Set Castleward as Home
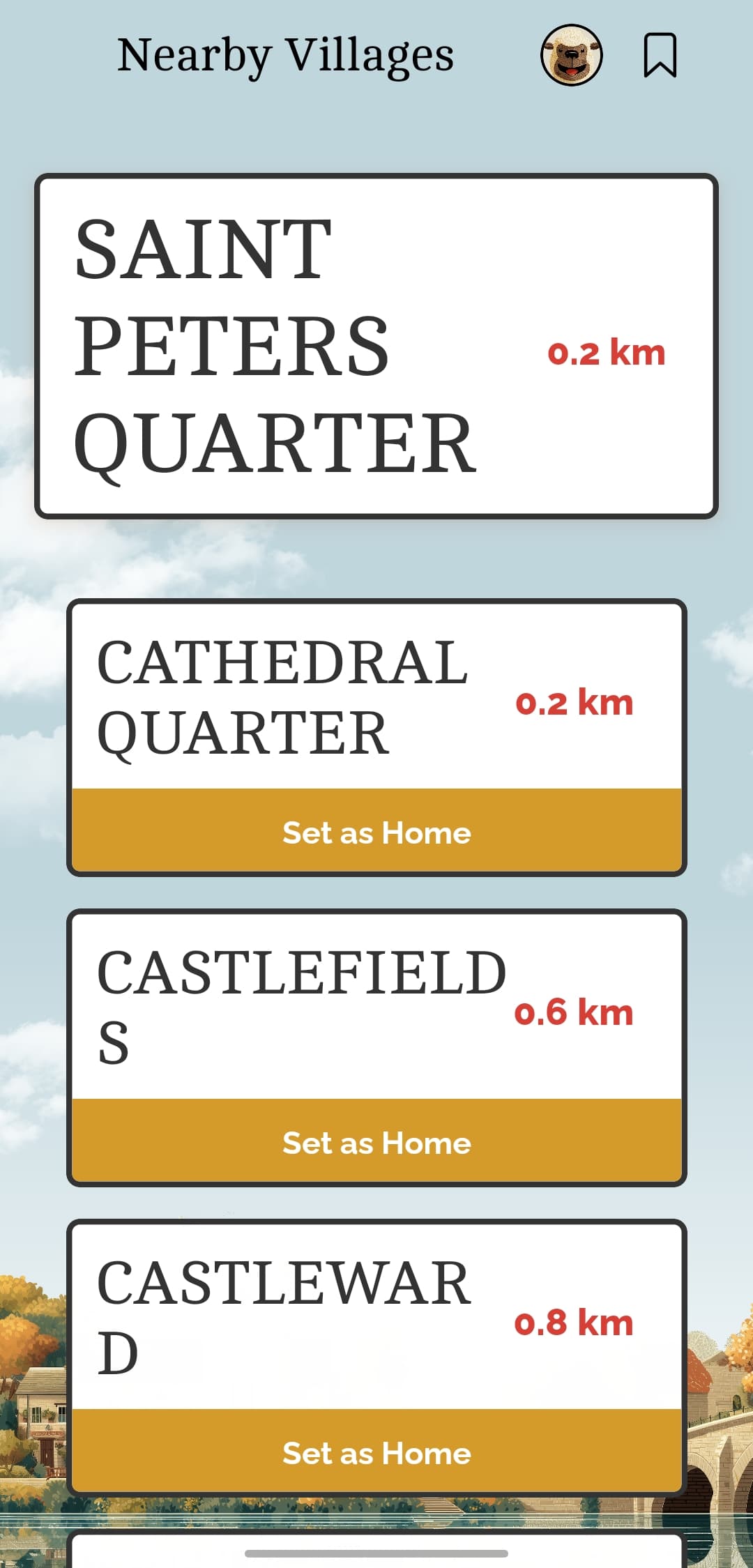 tap(376, 1453)
